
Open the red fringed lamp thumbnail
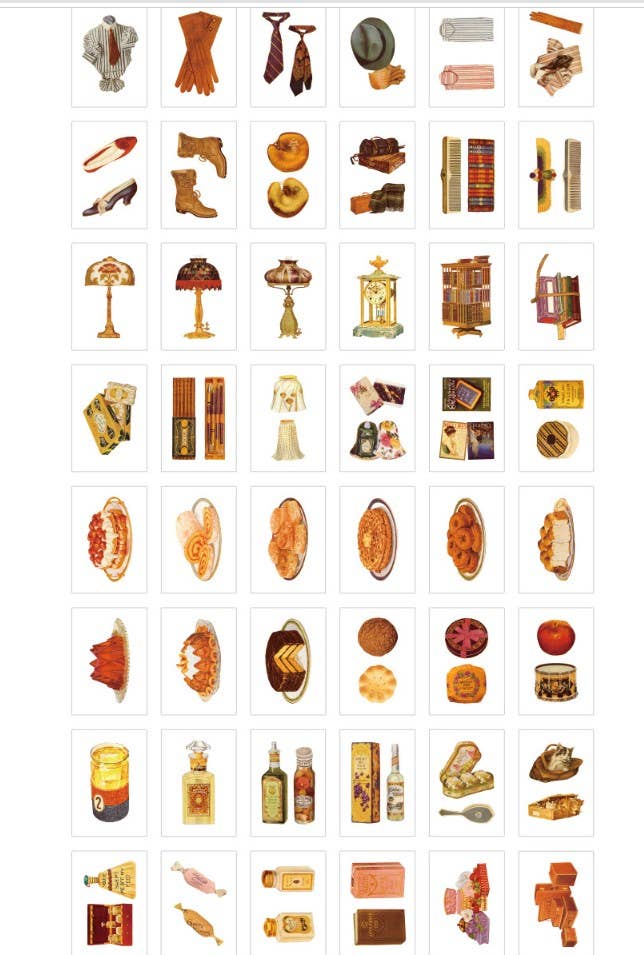[198, 296]
